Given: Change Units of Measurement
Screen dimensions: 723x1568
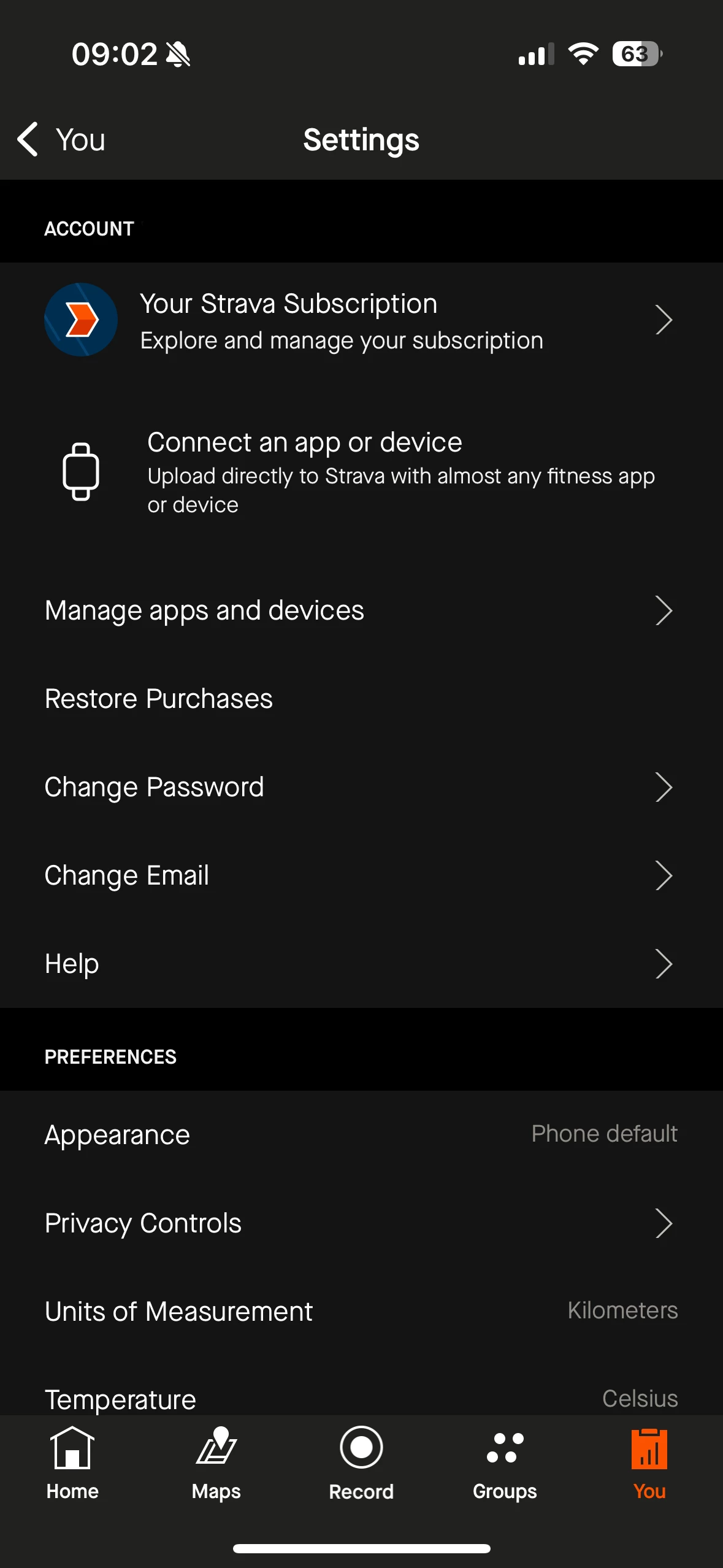Looking at the screenshot, I should 361,1312.
